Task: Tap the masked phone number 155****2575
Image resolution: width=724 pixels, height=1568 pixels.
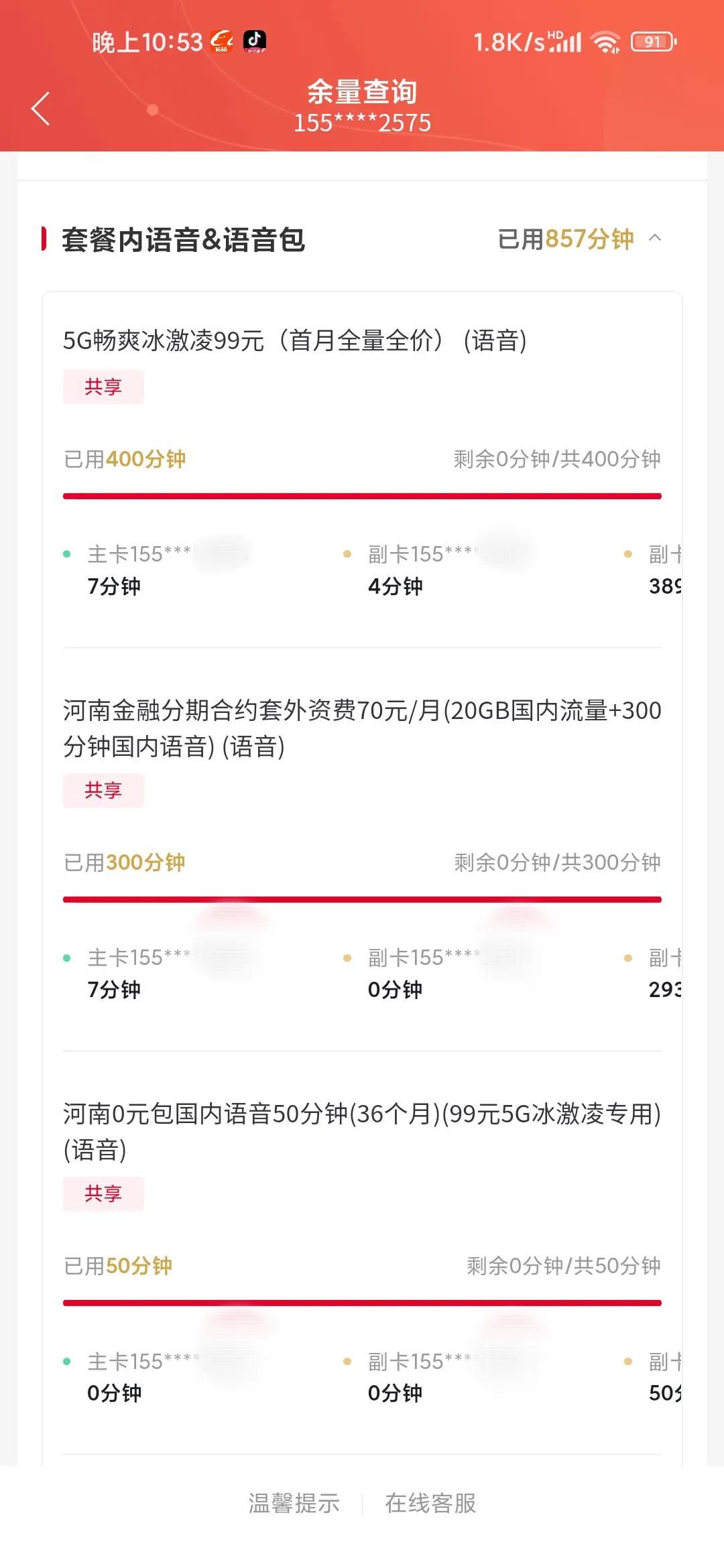Action: 362,123
